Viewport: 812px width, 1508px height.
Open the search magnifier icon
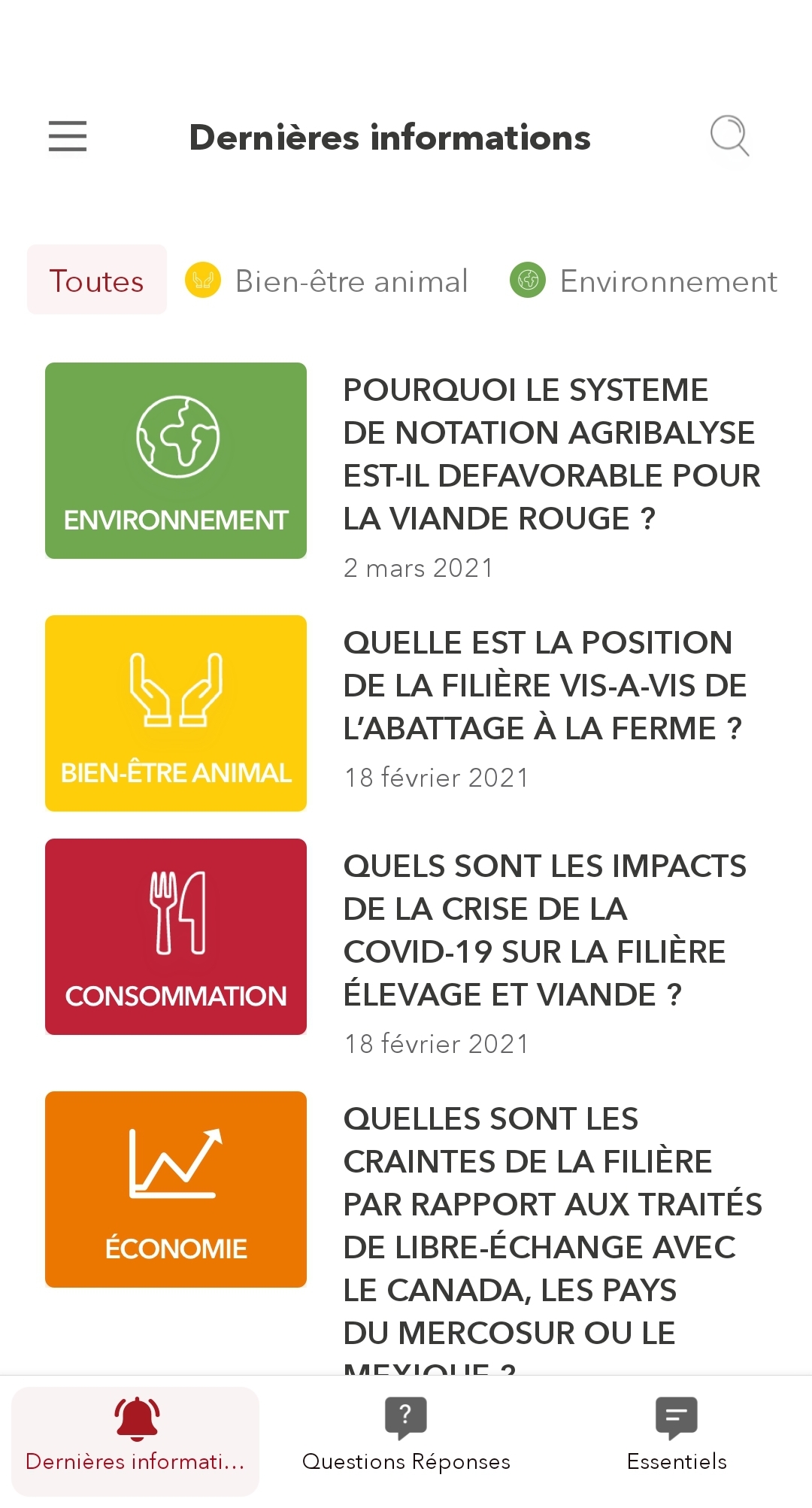[730, 135]
